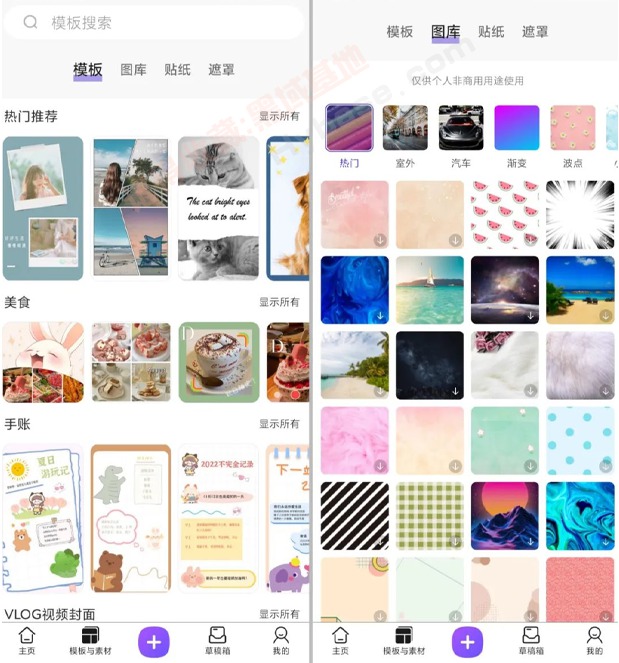The width and height of the screenshot is (619, 663).
Task: Pick the sunset mountain background
Action: point(505,516)
